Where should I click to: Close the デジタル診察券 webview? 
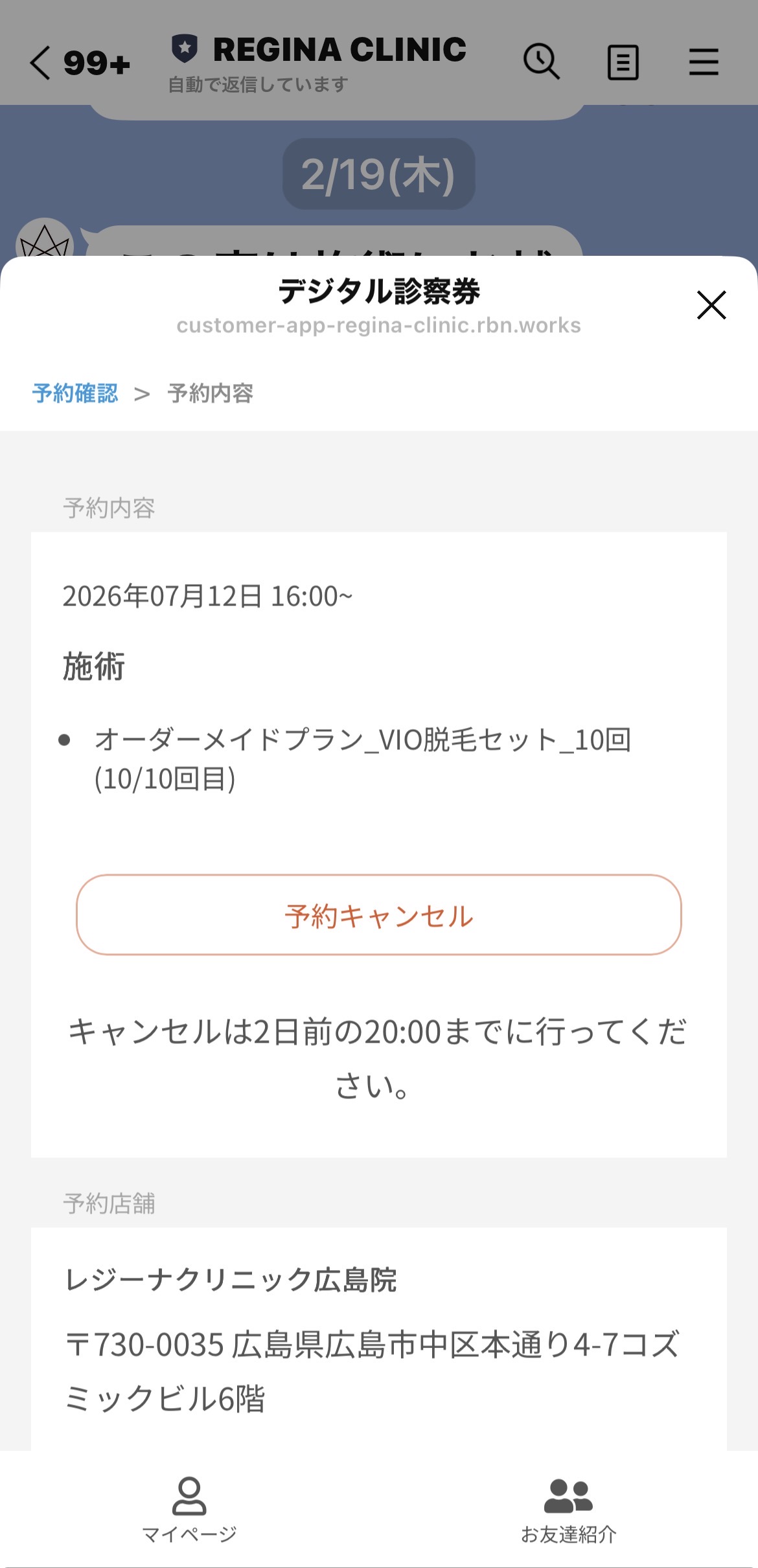point(712,306)
